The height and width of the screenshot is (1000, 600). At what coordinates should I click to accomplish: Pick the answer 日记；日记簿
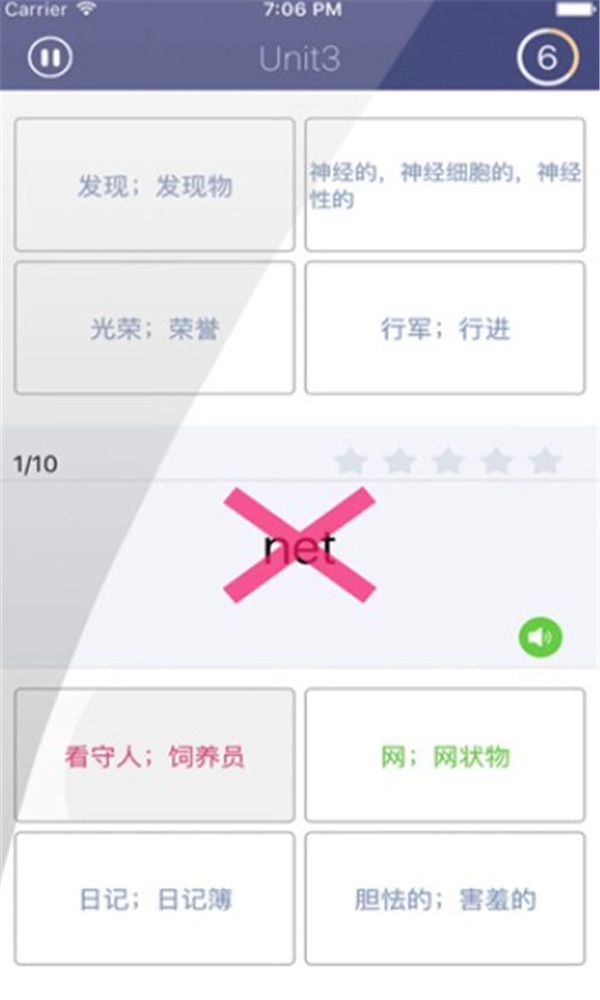(154, 899)
